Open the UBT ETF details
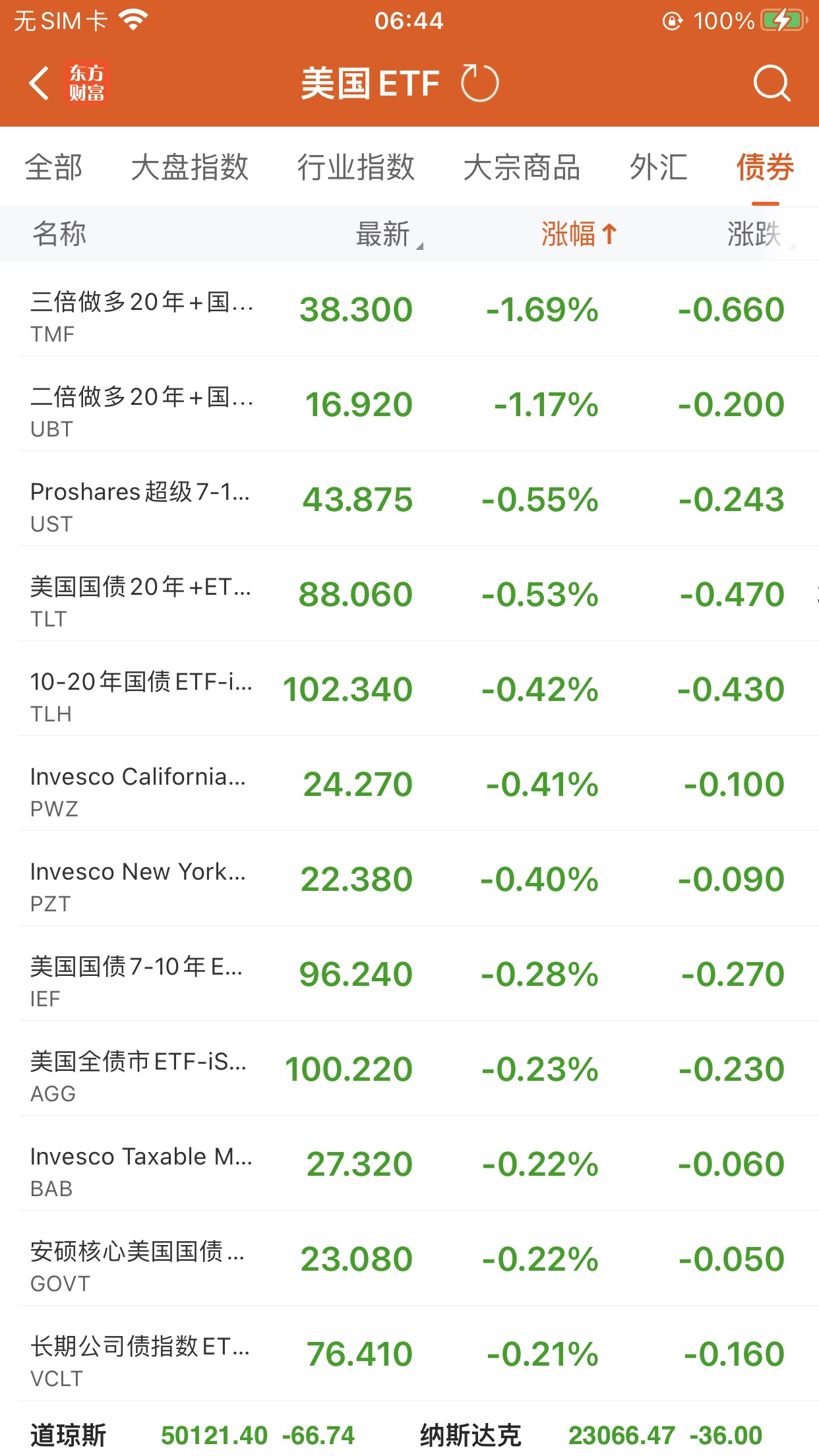Image resolution: width=819 pixels, height=1456 pixels. (409, 405)
